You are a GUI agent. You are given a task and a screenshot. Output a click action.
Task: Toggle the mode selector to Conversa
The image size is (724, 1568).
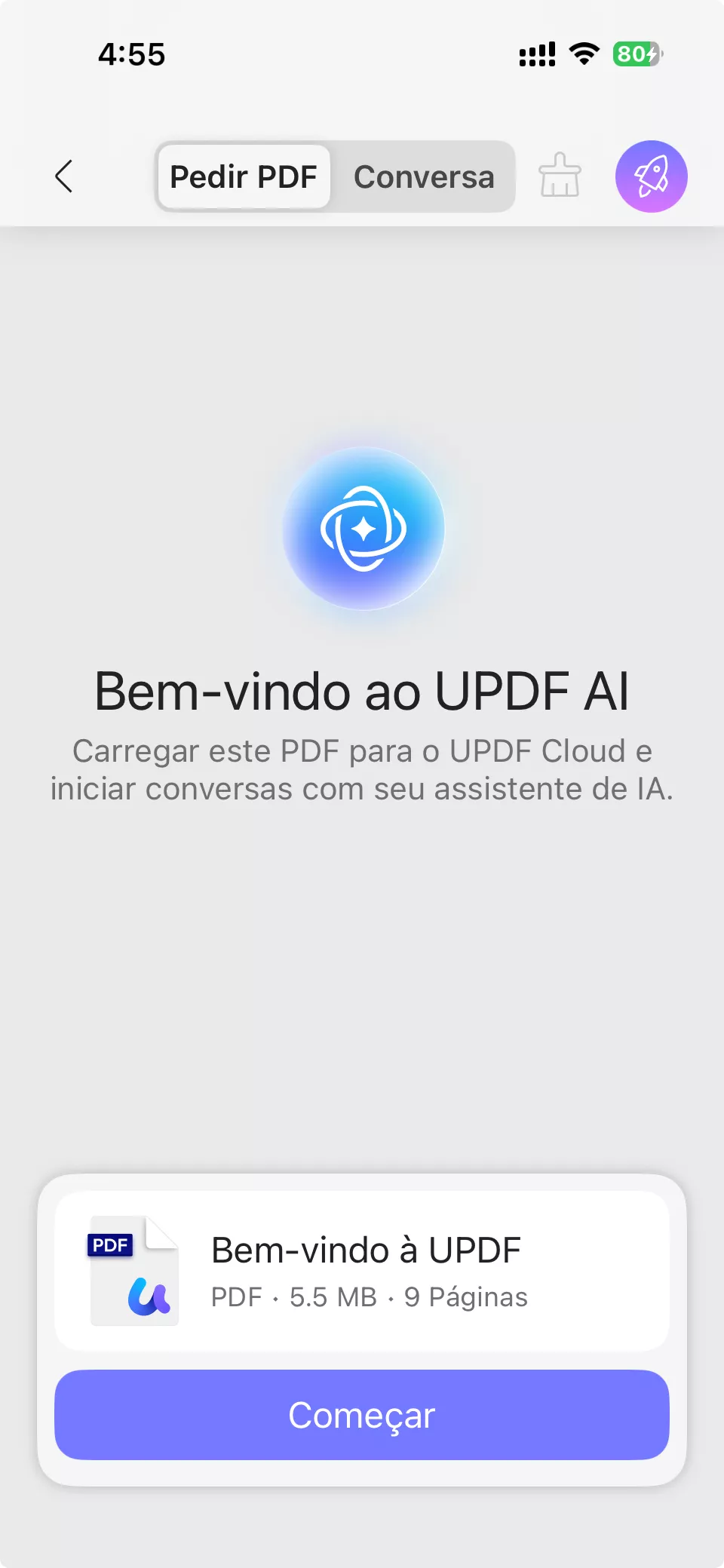click(x=424, y=176)
